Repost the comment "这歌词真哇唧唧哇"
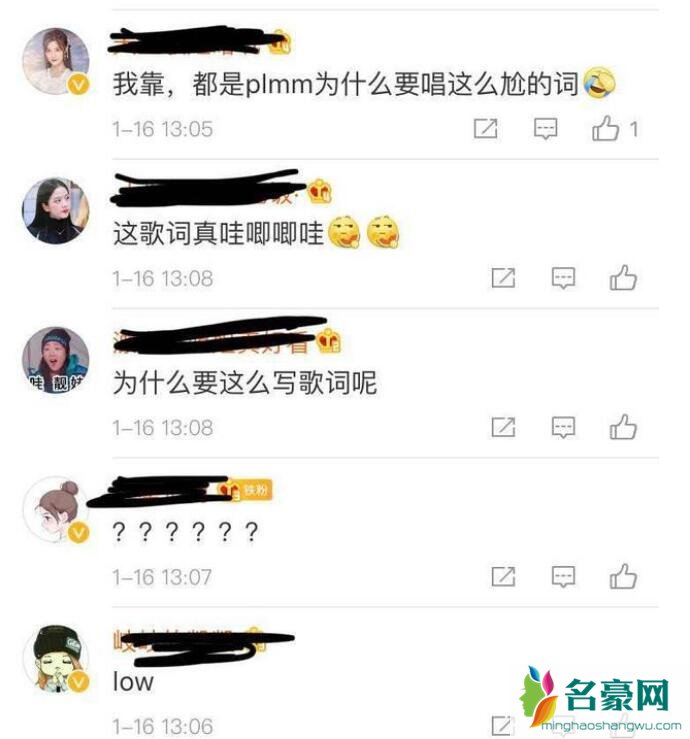This screenshot has width=690, height=739. pos(504,278)
